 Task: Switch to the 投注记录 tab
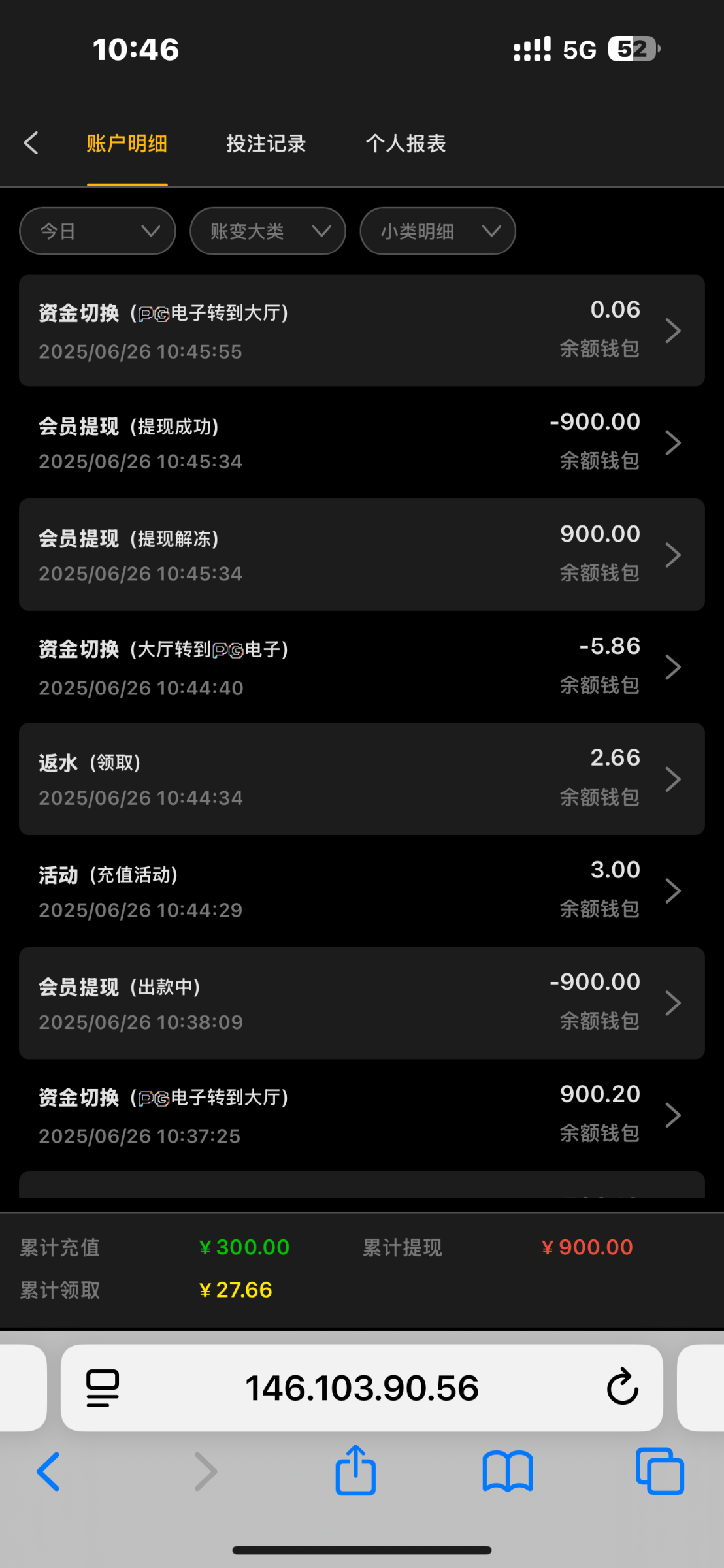pos(265,143)
